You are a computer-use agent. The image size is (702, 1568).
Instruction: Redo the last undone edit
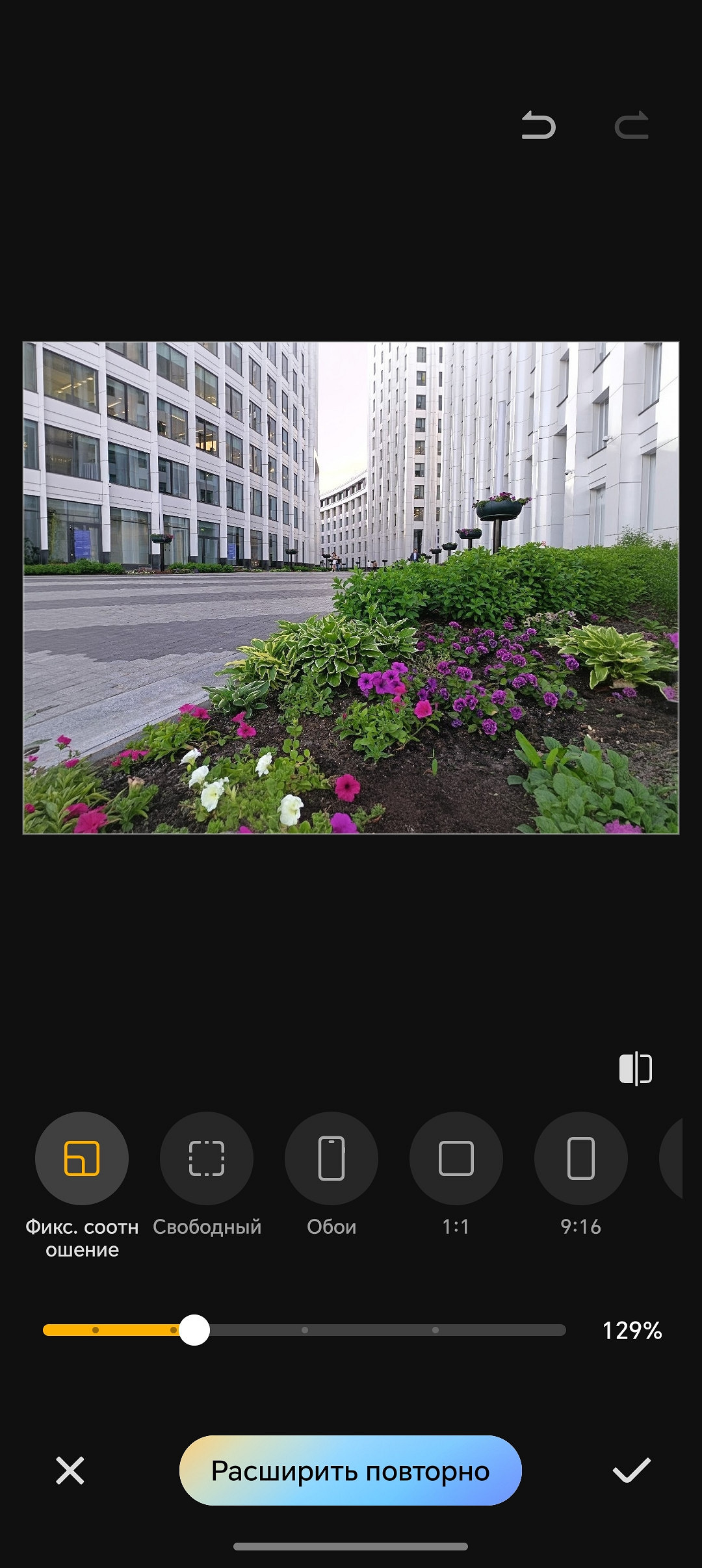(x=632, y=125)
